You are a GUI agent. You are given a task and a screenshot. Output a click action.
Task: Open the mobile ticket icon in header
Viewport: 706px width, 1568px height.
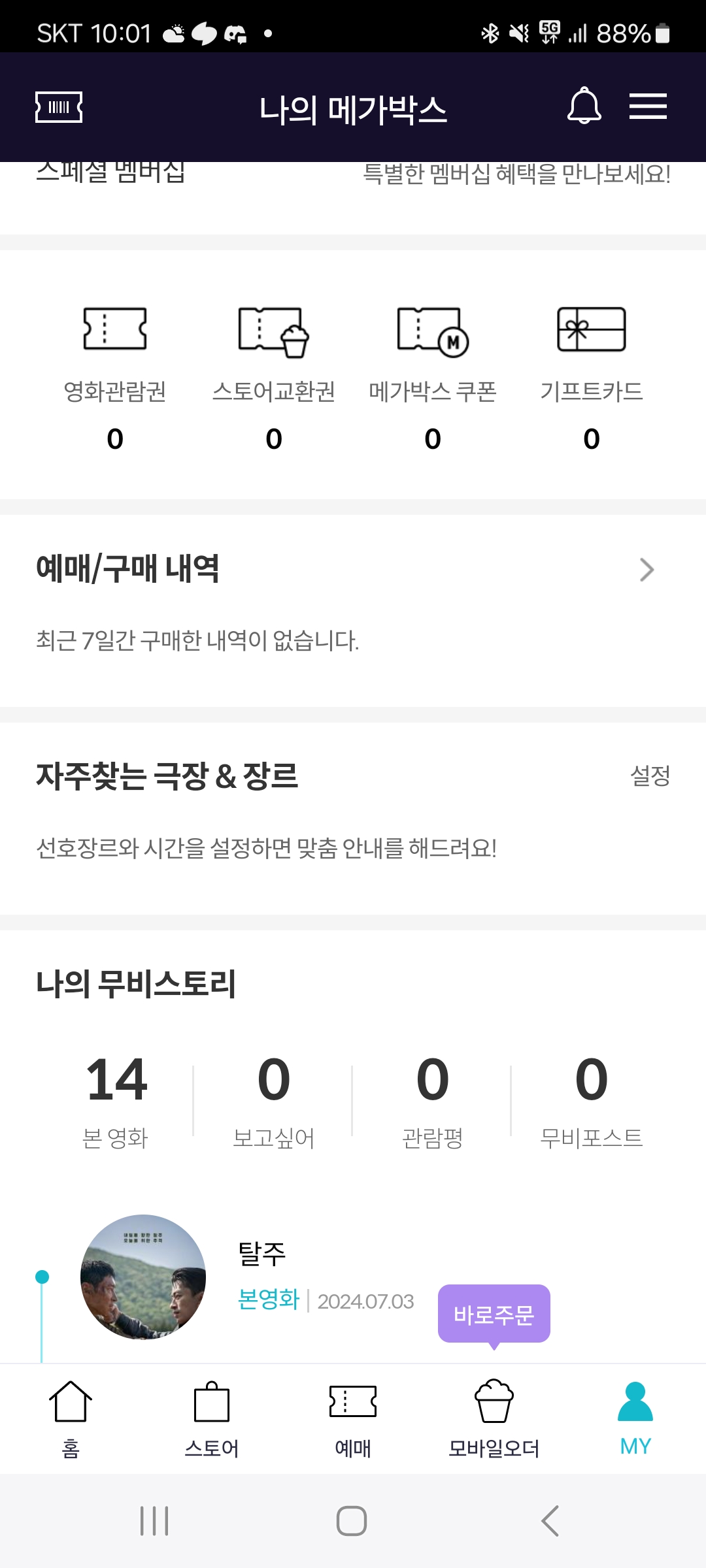click(59, 107)
